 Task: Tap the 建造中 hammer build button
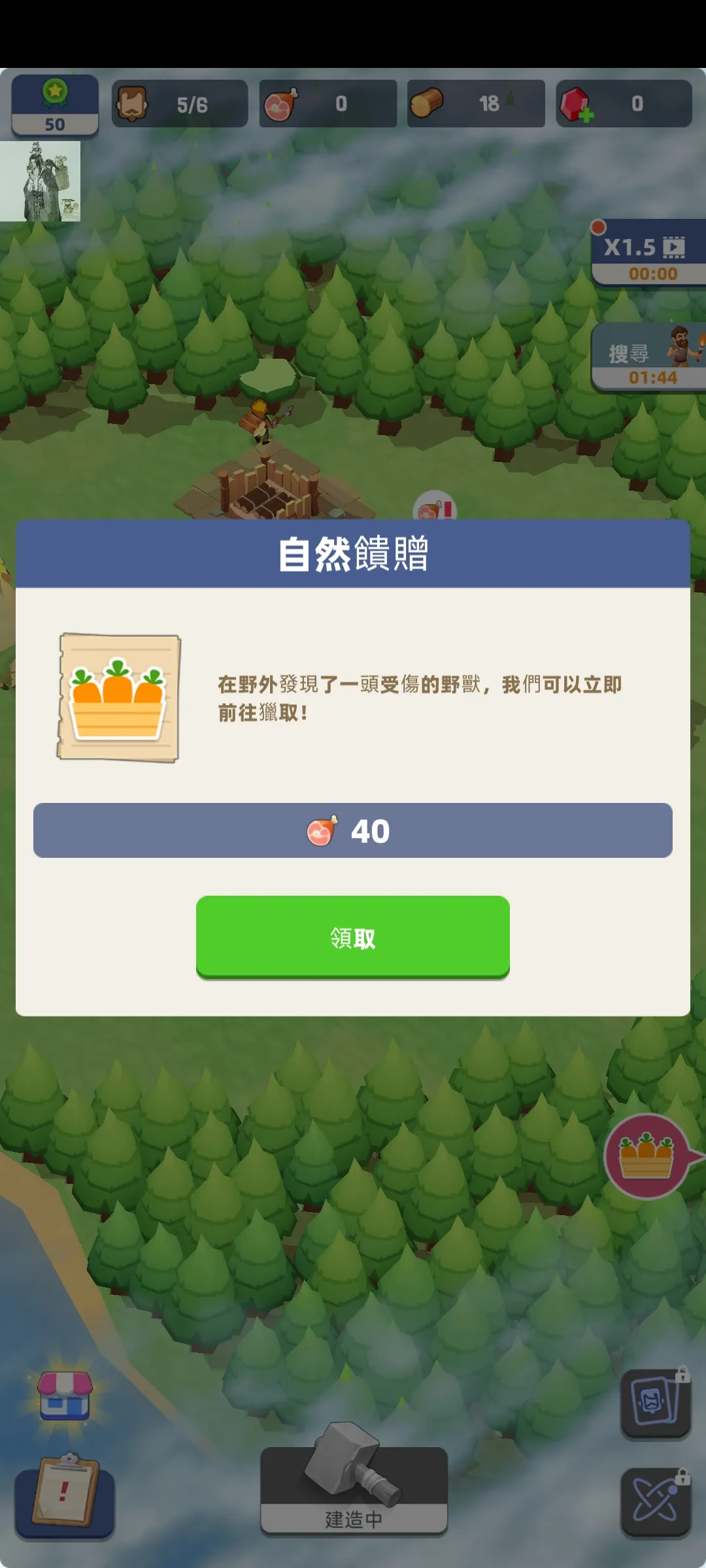[x=354, y=1488]
